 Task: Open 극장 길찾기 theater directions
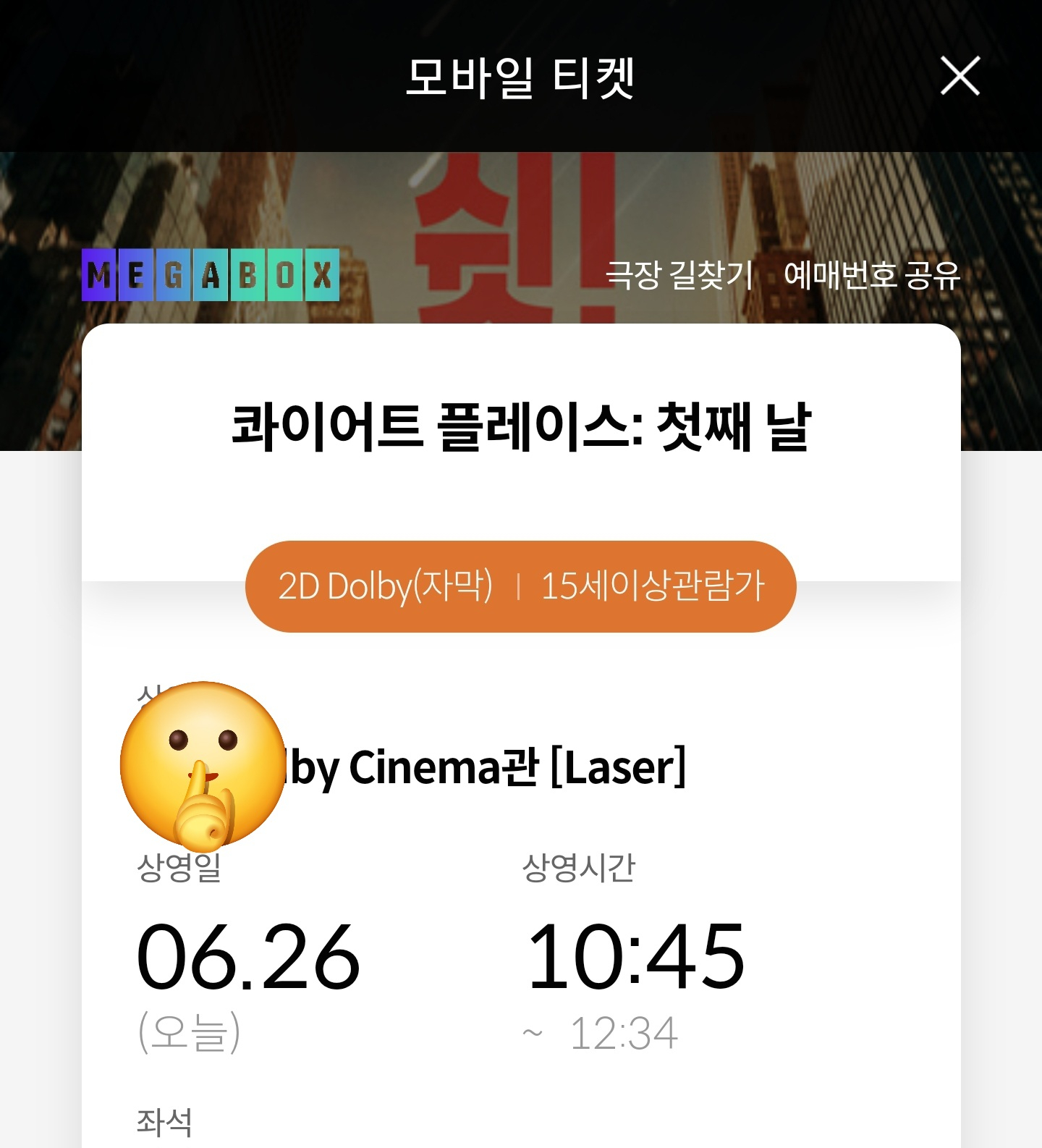pyautogui.click(x=679, y=274)
